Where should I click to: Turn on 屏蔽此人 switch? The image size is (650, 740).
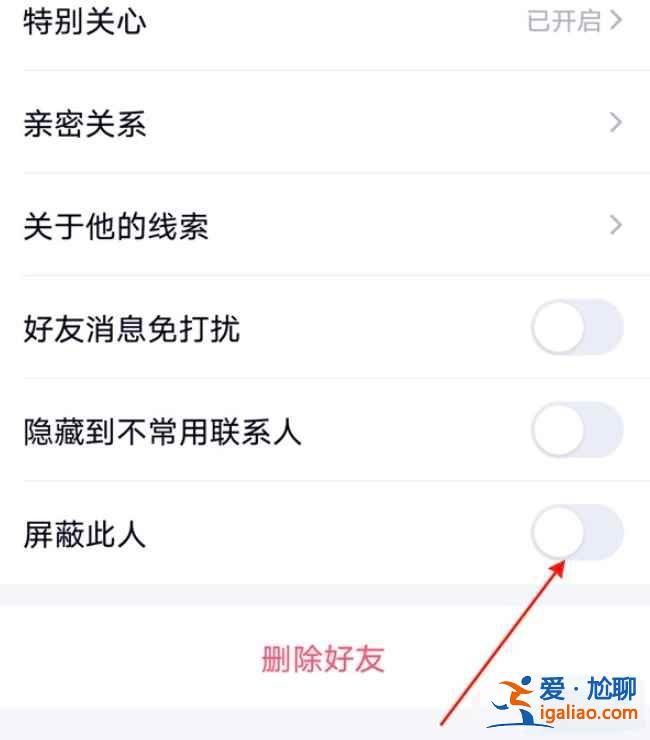click(x=576, y=533)
